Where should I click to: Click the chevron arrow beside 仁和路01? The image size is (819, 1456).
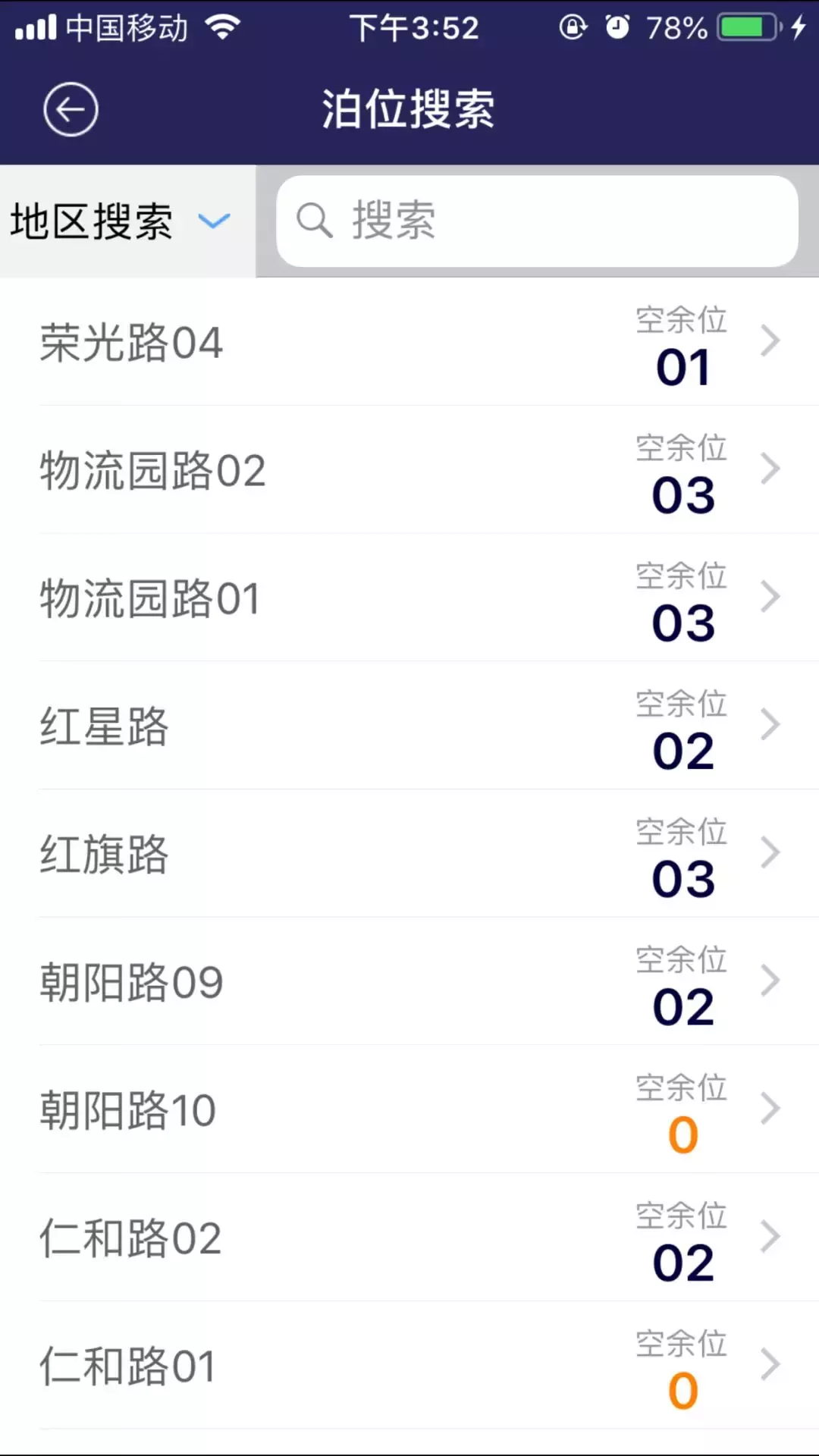pyautogui.click(x=771, y=1365)
